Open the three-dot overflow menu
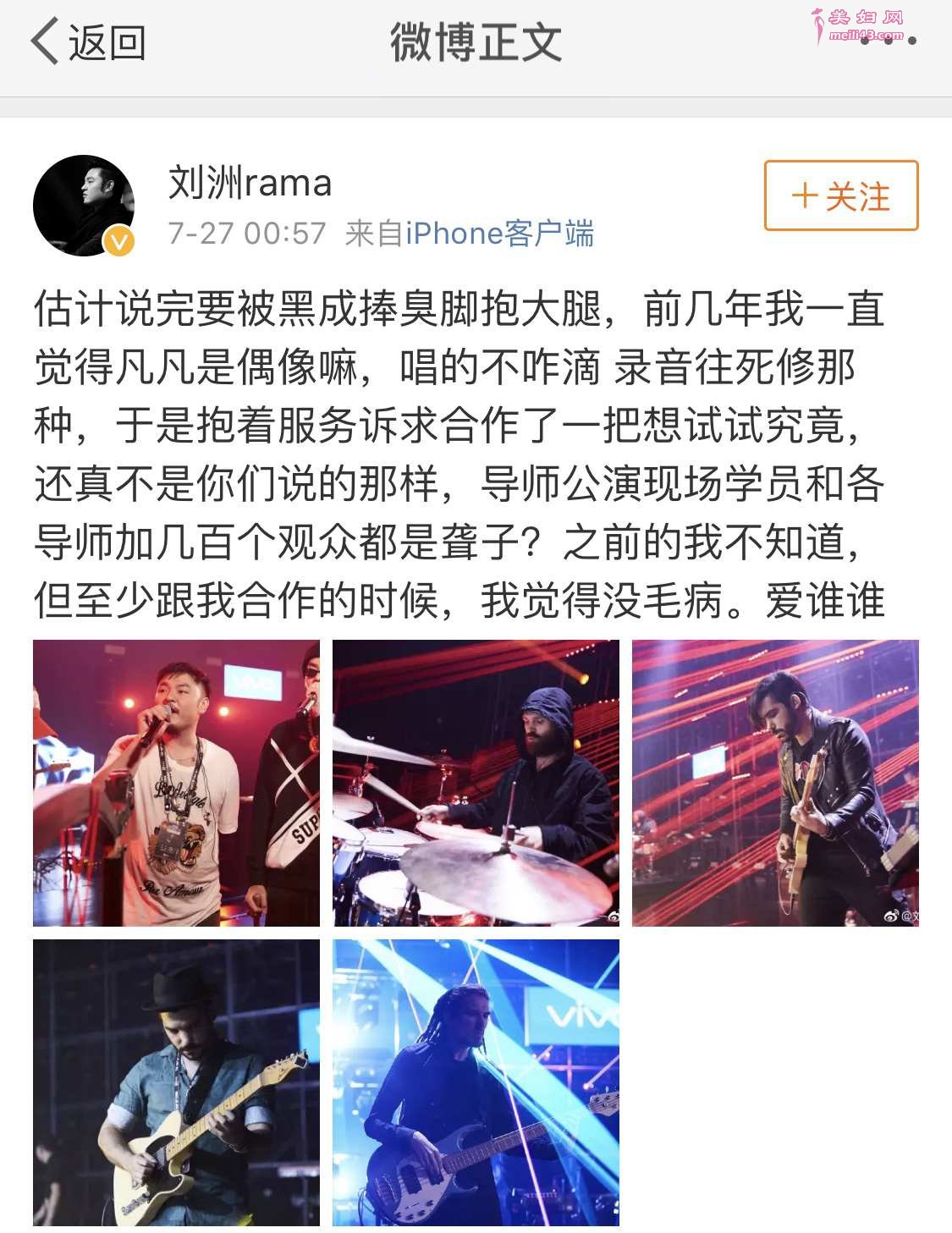Image resolution: width=952 pixels, height=1233 pixels. [889, 41]
